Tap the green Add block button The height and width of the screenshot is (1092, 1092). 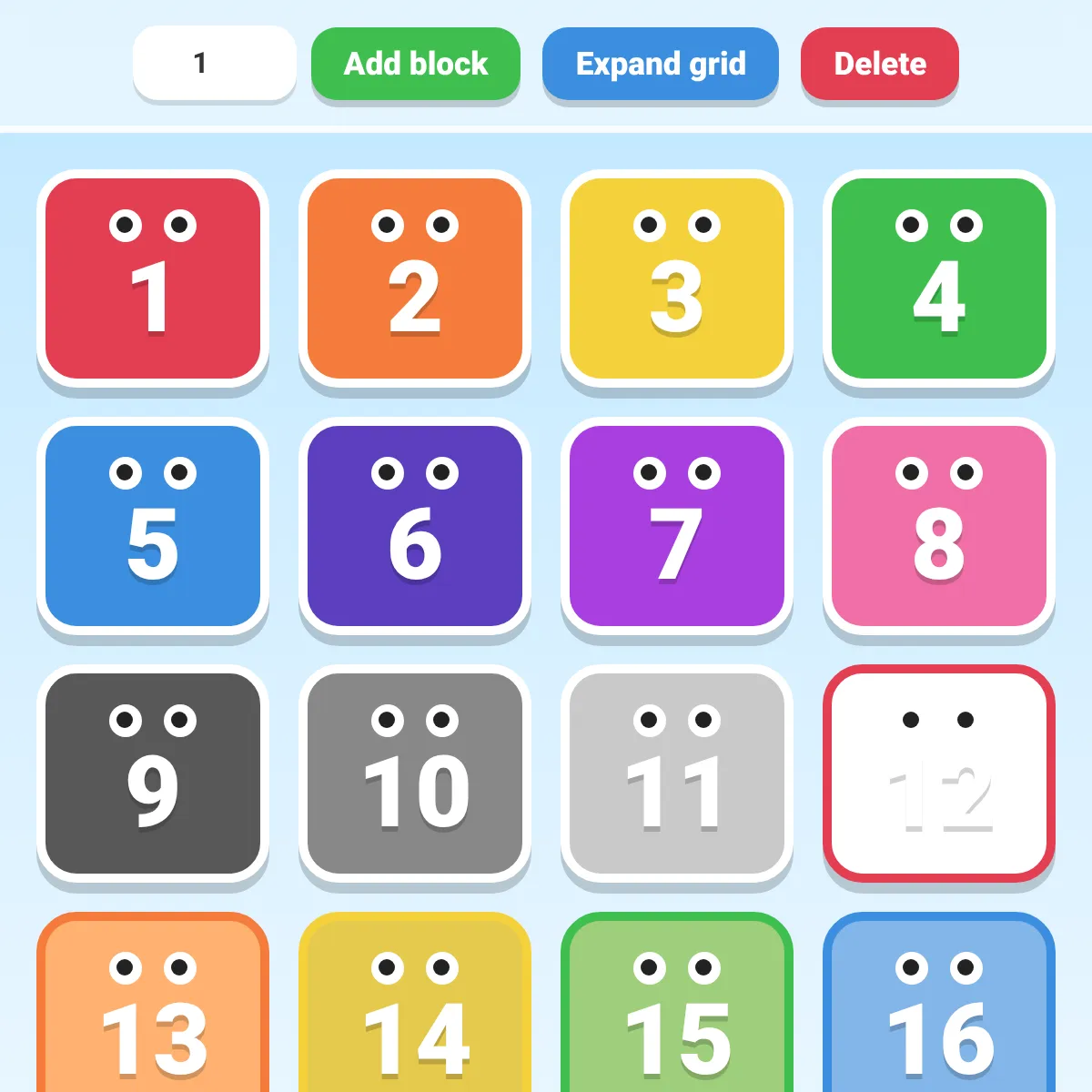[x=416, y=64]
